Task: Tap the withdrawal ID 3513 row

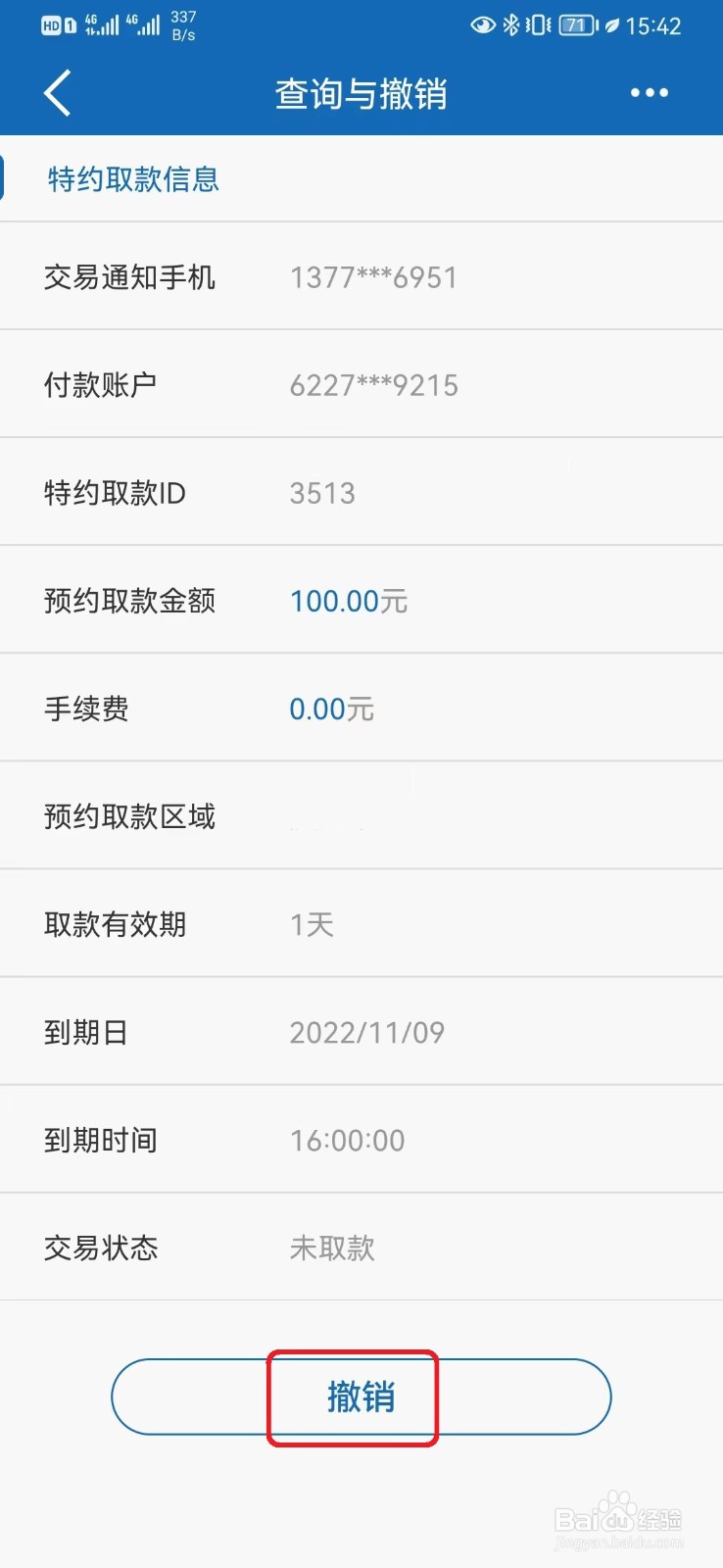Action: [x=320, y=493]
